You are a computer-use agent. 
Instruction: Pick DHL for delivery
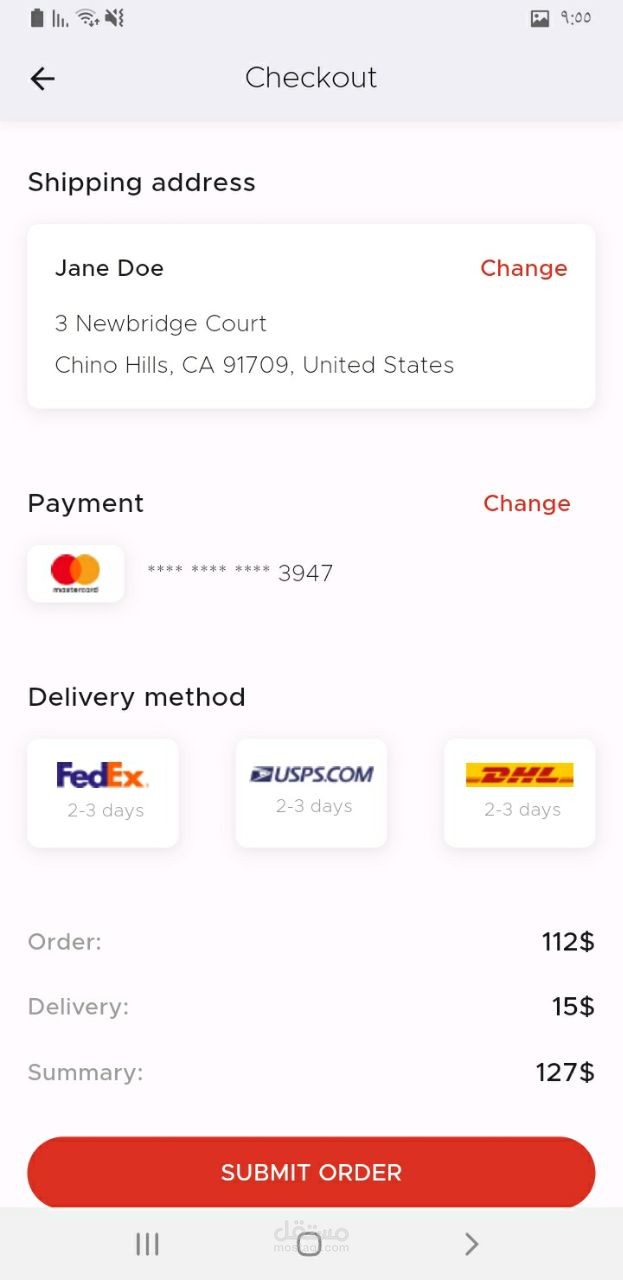[x=519, y=792]
